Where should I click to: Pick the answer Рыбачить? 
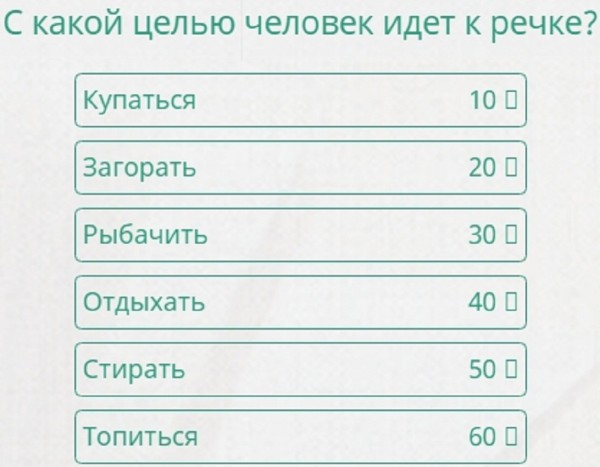[300, 235]
